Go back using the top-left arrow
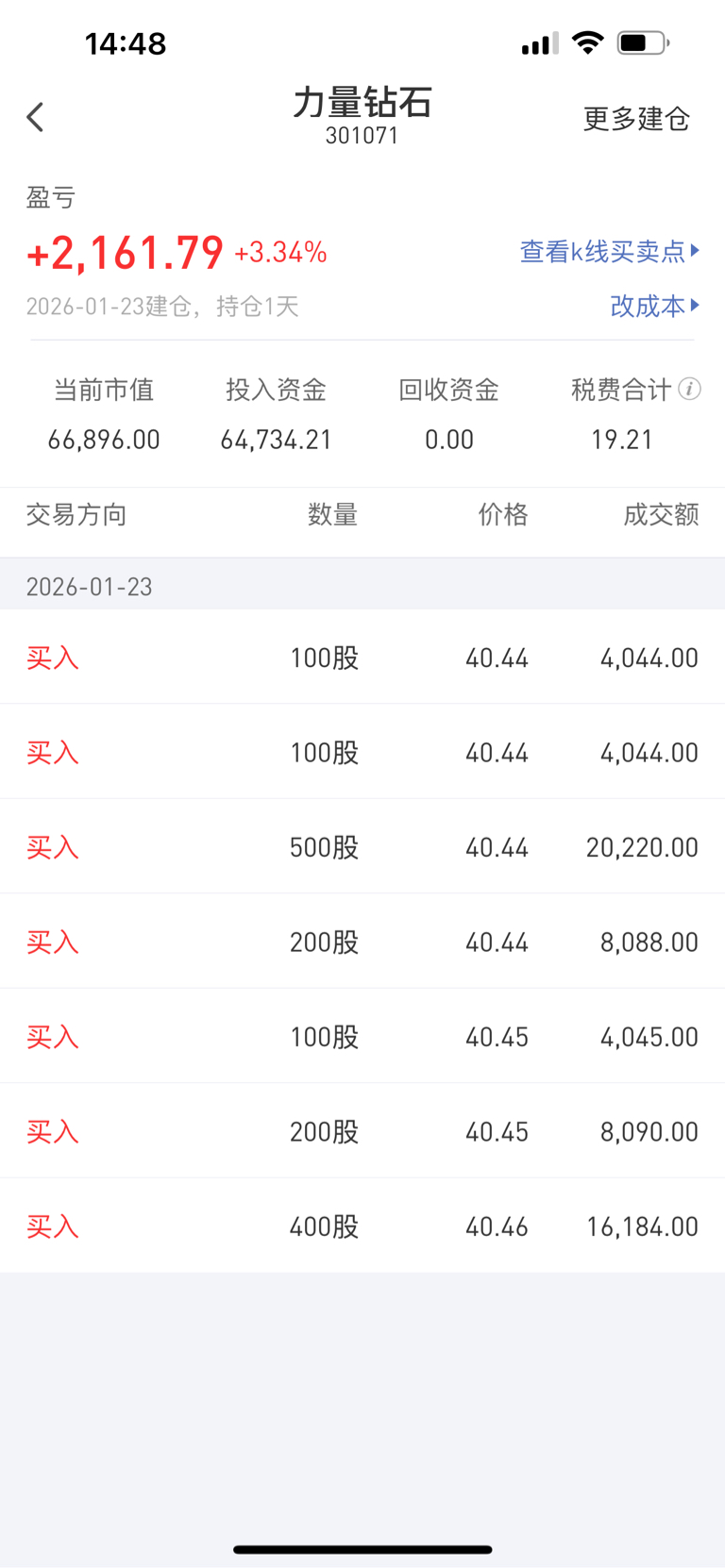 pos(36,118)
